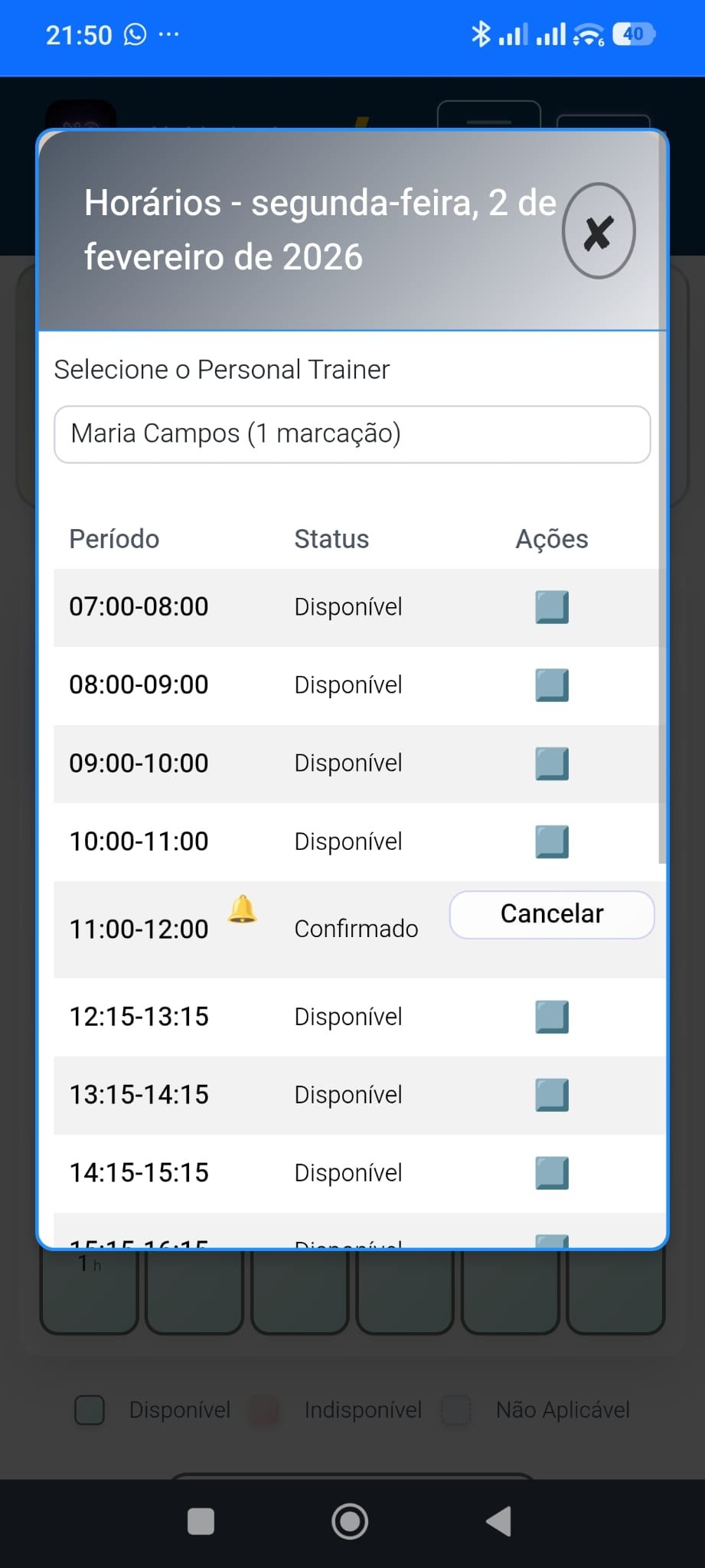This screenshot has height=1568, width=705.
Task: Book the 07:00-08:00 available slot
Action: point(552,607)
